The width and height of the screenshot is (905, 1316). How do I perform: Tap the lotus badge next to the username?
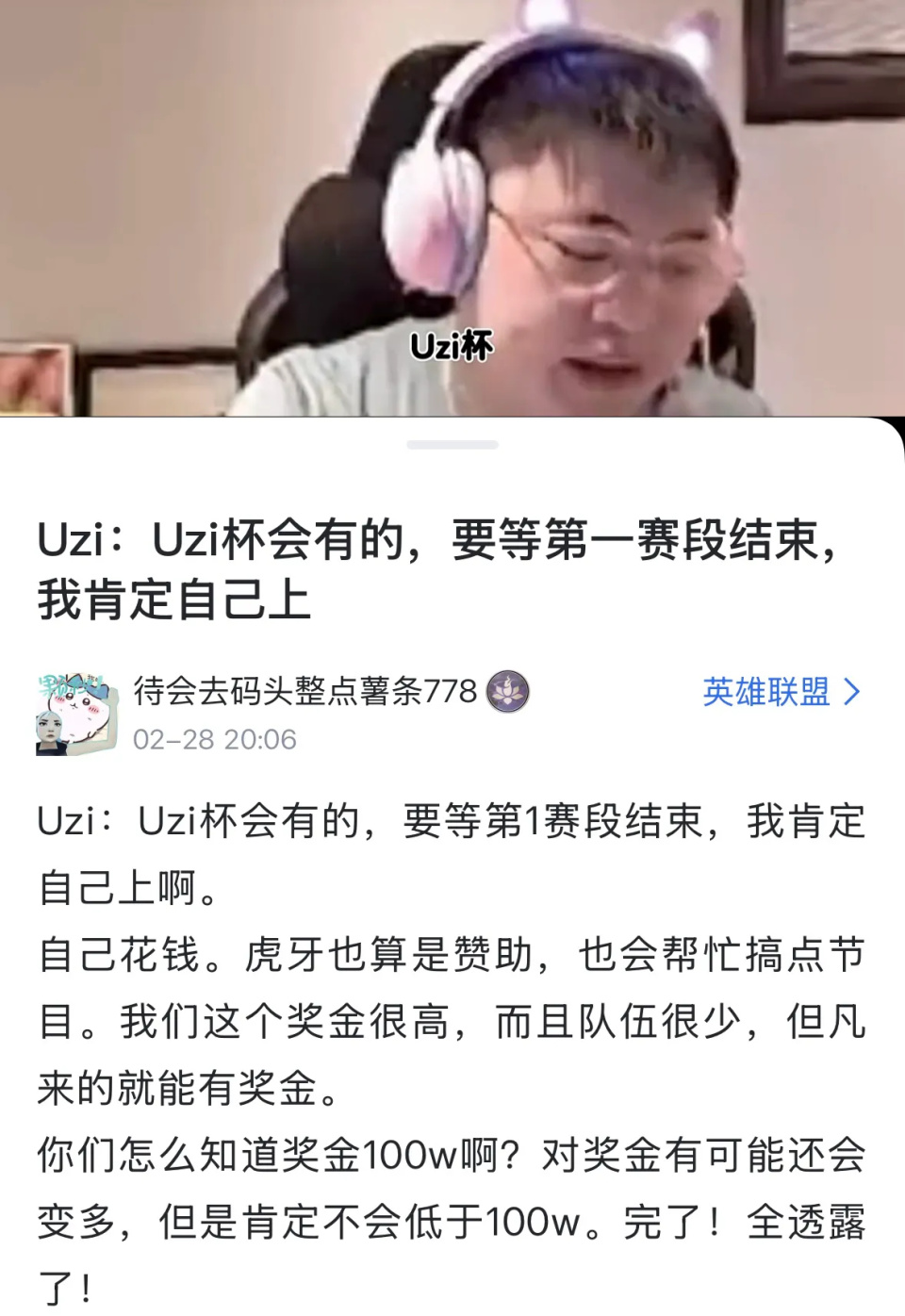pyautogui.click(x=508, y=692)
